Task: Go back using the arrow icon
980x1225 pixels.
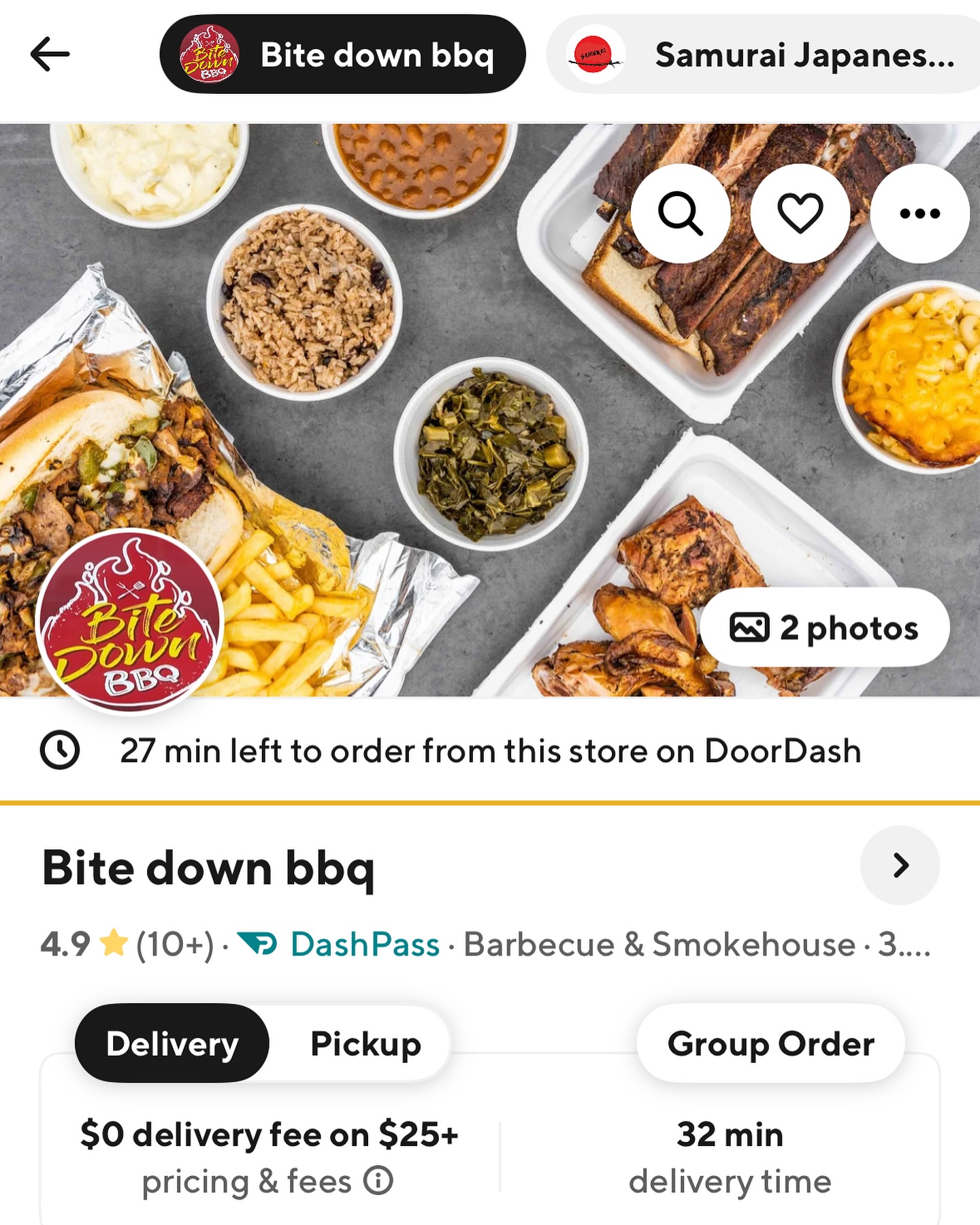Action: point(50,54)
